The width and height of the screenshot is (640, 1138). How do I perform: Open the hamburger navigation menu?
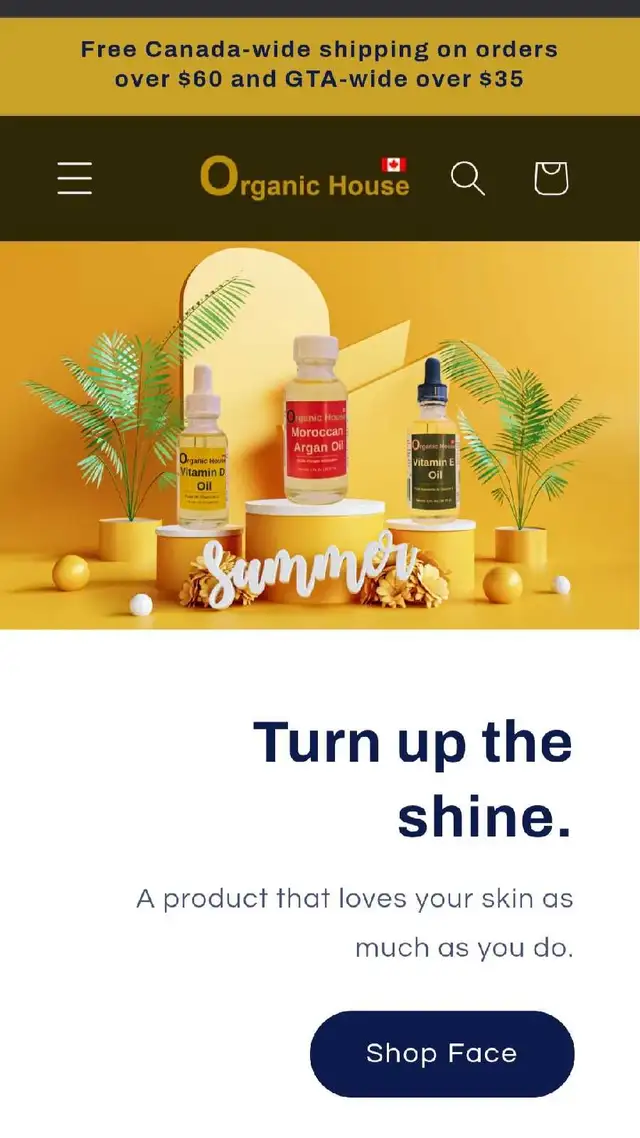pos(75,178)
